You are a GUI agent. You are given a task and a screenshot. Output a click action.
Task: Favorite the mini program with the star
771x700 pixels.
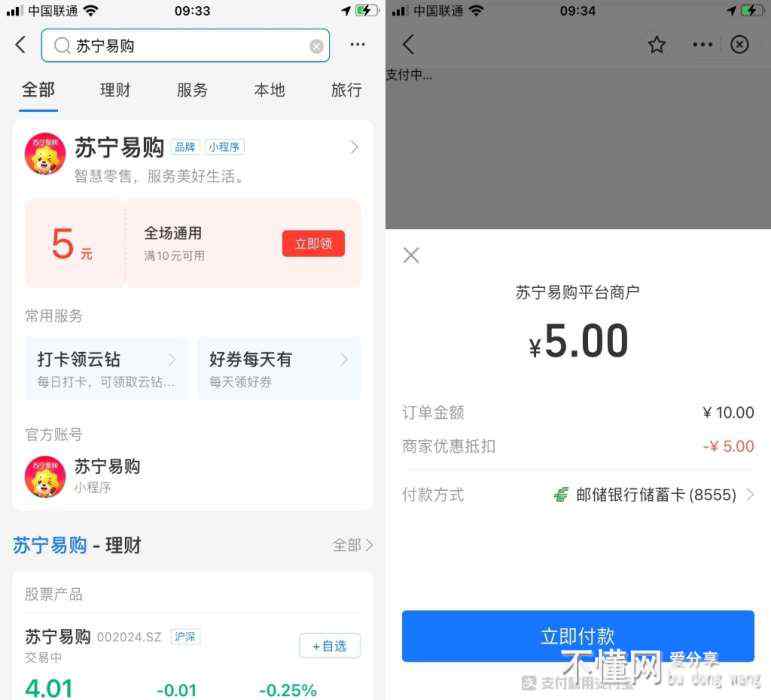[x=656, y=45]
